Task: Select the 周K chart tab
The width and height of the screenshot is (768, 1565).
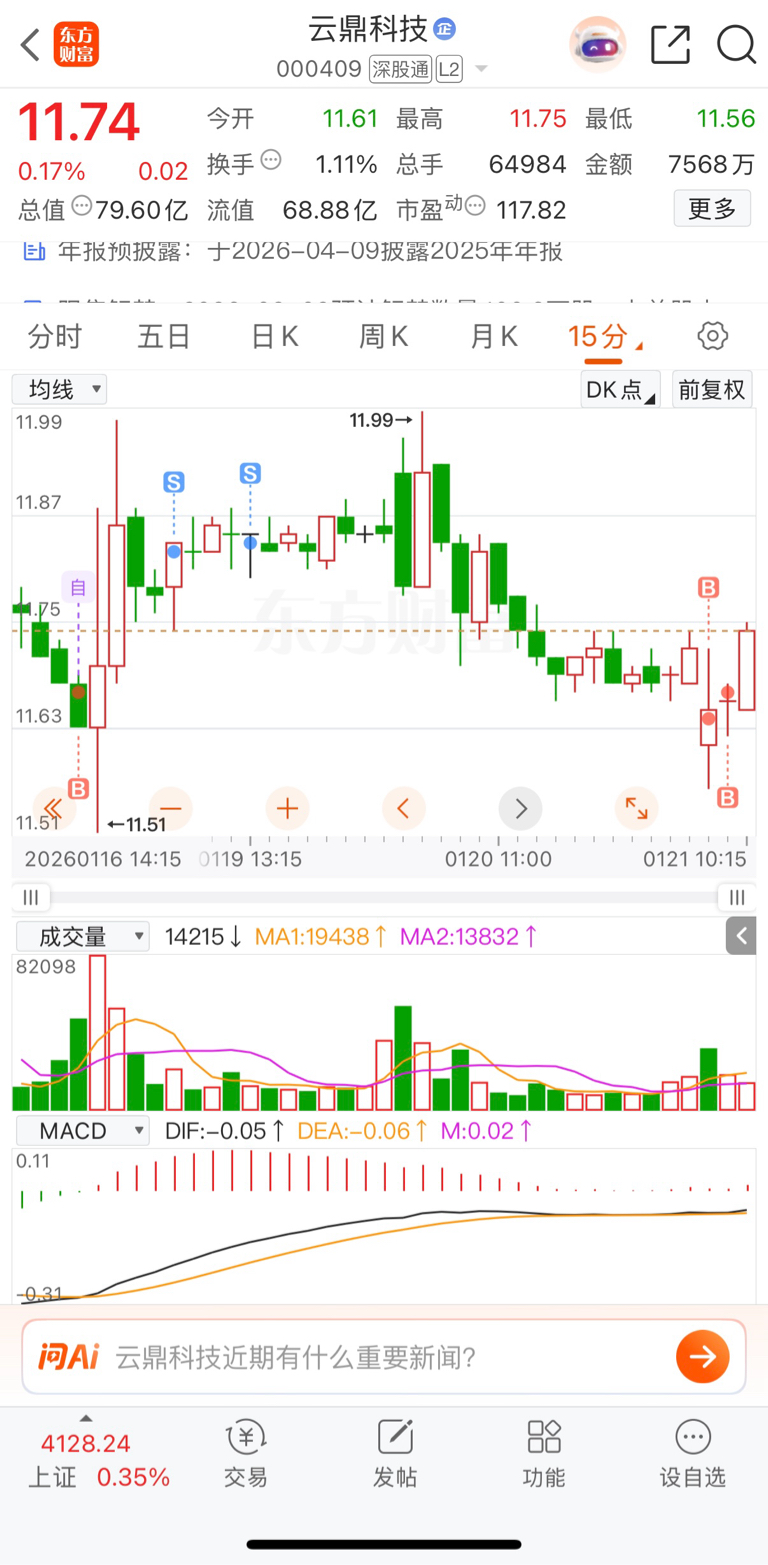Action: 383,337
